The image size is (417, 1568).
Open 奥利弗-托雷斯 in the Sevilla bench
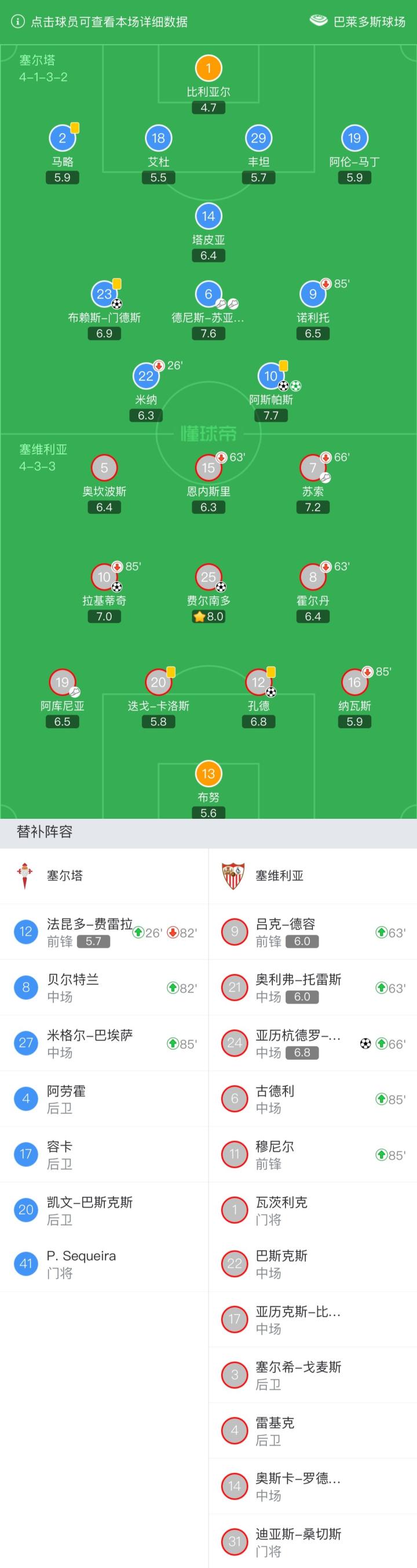312,987
